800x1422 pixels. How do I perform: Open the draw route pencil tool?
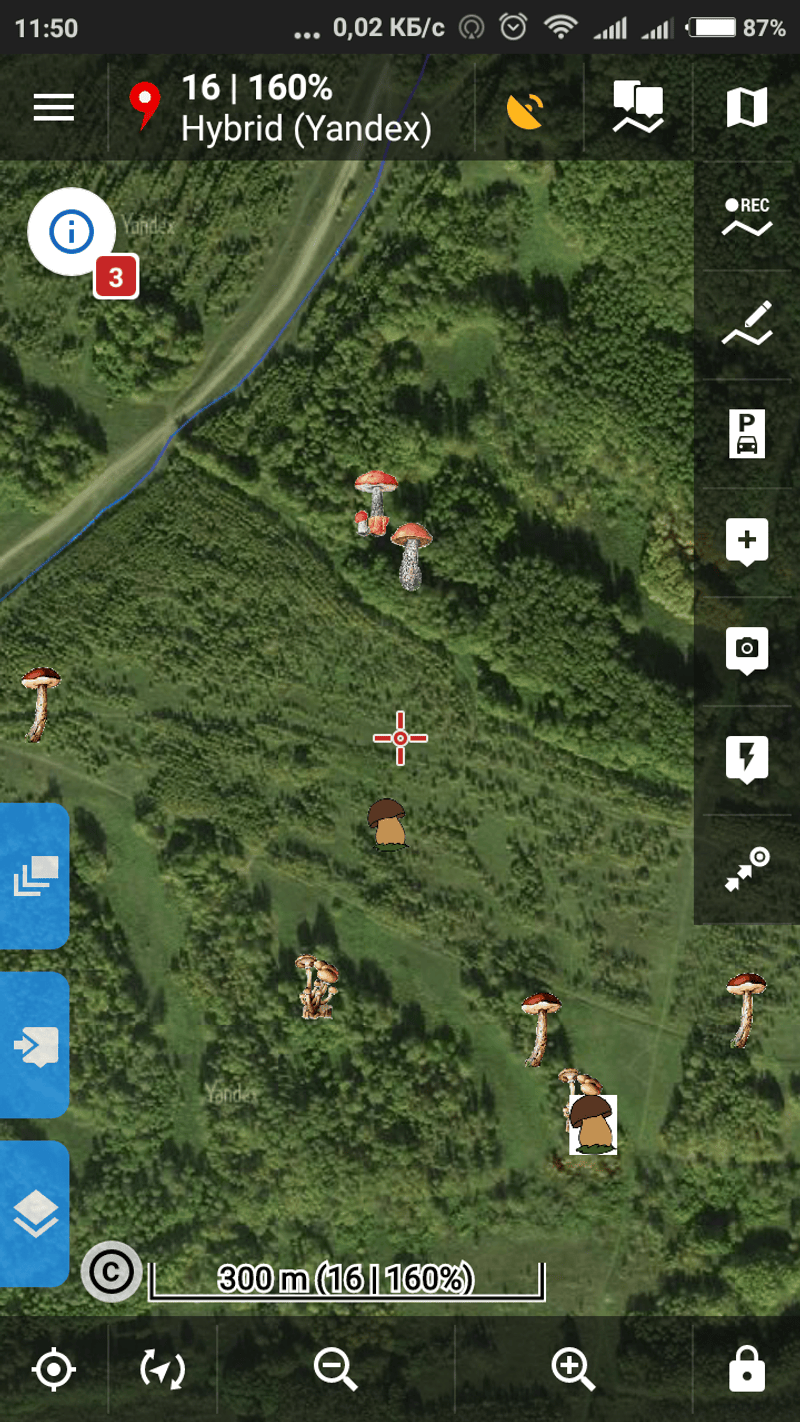click(x=747, y=325)
